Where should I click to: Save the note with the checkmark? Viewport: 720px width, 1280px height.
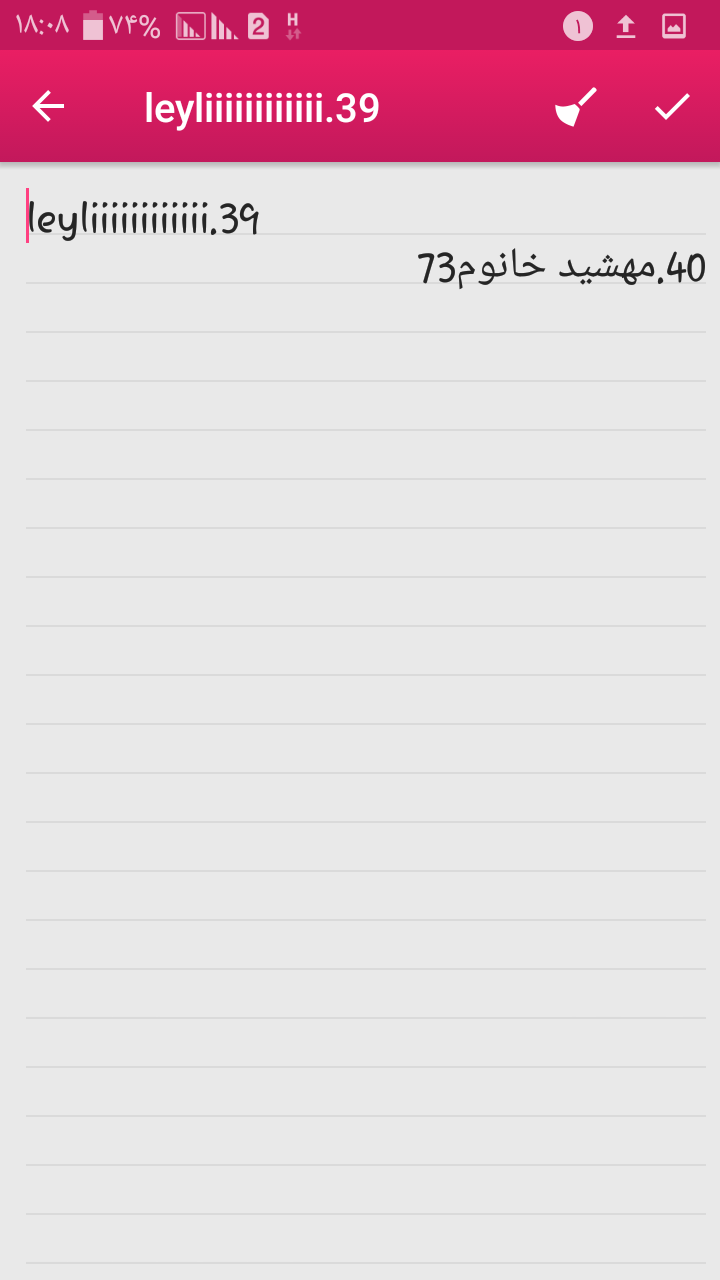pyautogui.click(x=672, y=107)
